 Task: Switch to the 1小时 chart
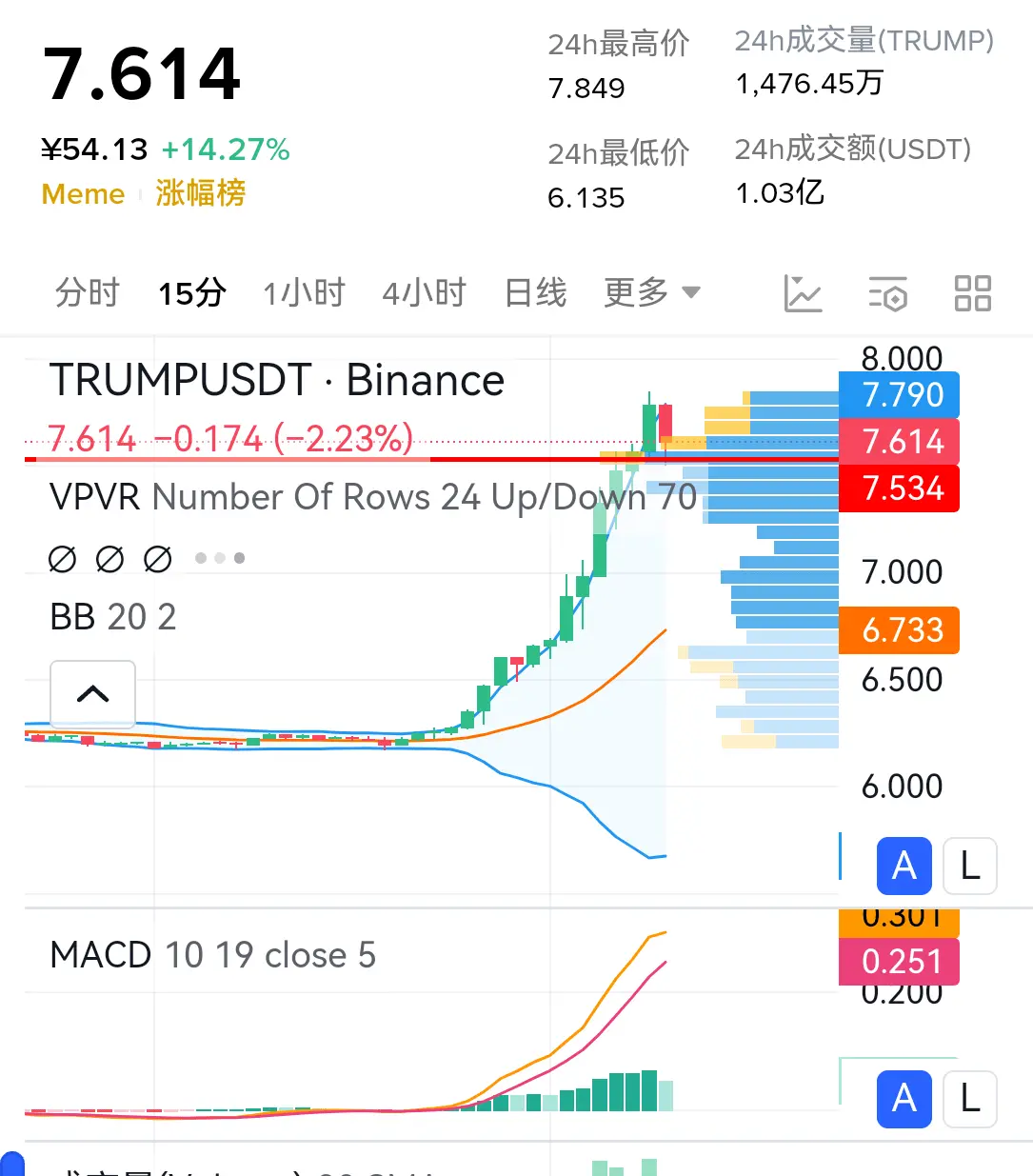(x=304, y=292)
